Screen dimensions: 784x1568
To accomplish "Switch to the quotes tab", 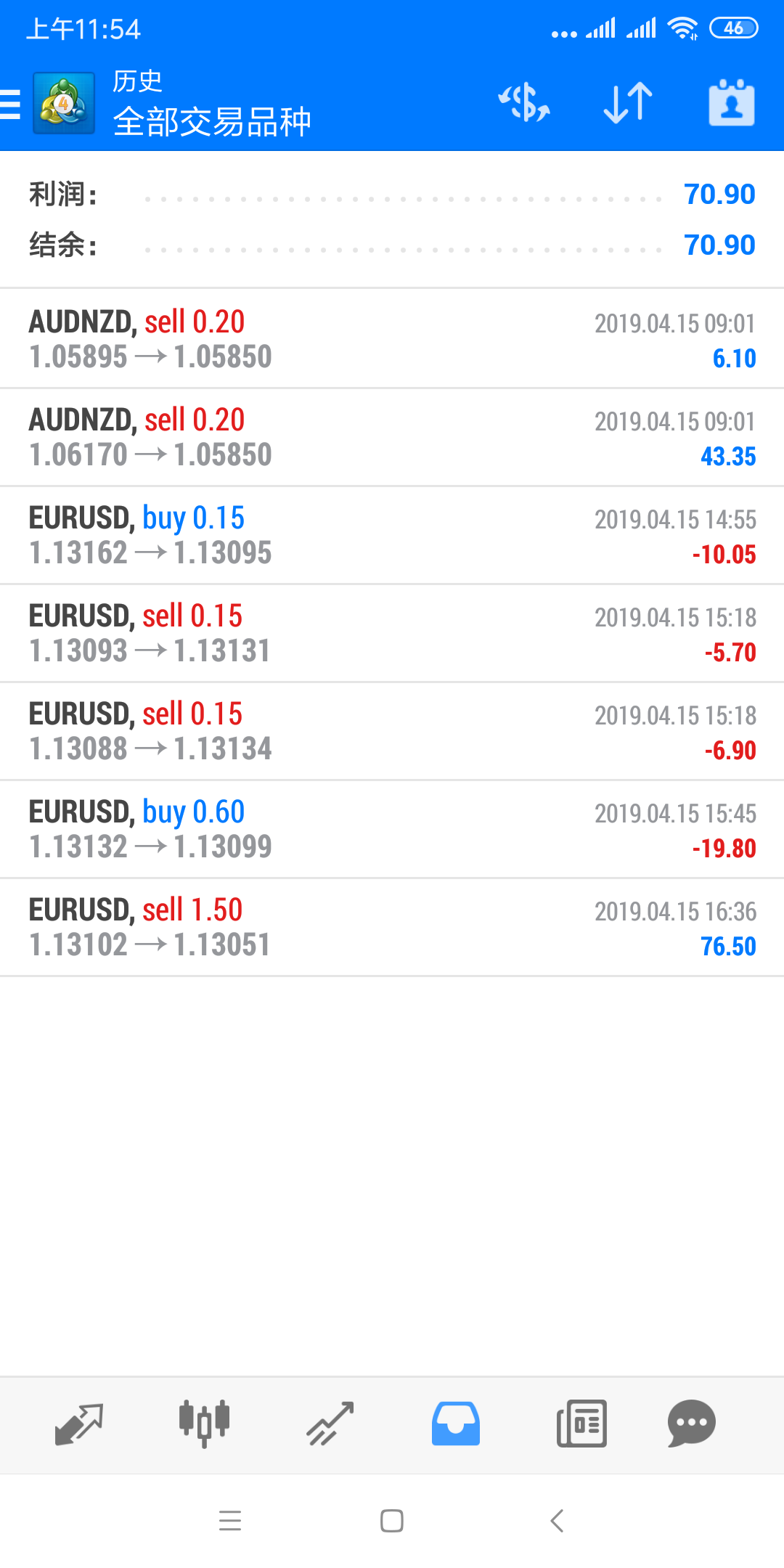I will point(79,1424).
